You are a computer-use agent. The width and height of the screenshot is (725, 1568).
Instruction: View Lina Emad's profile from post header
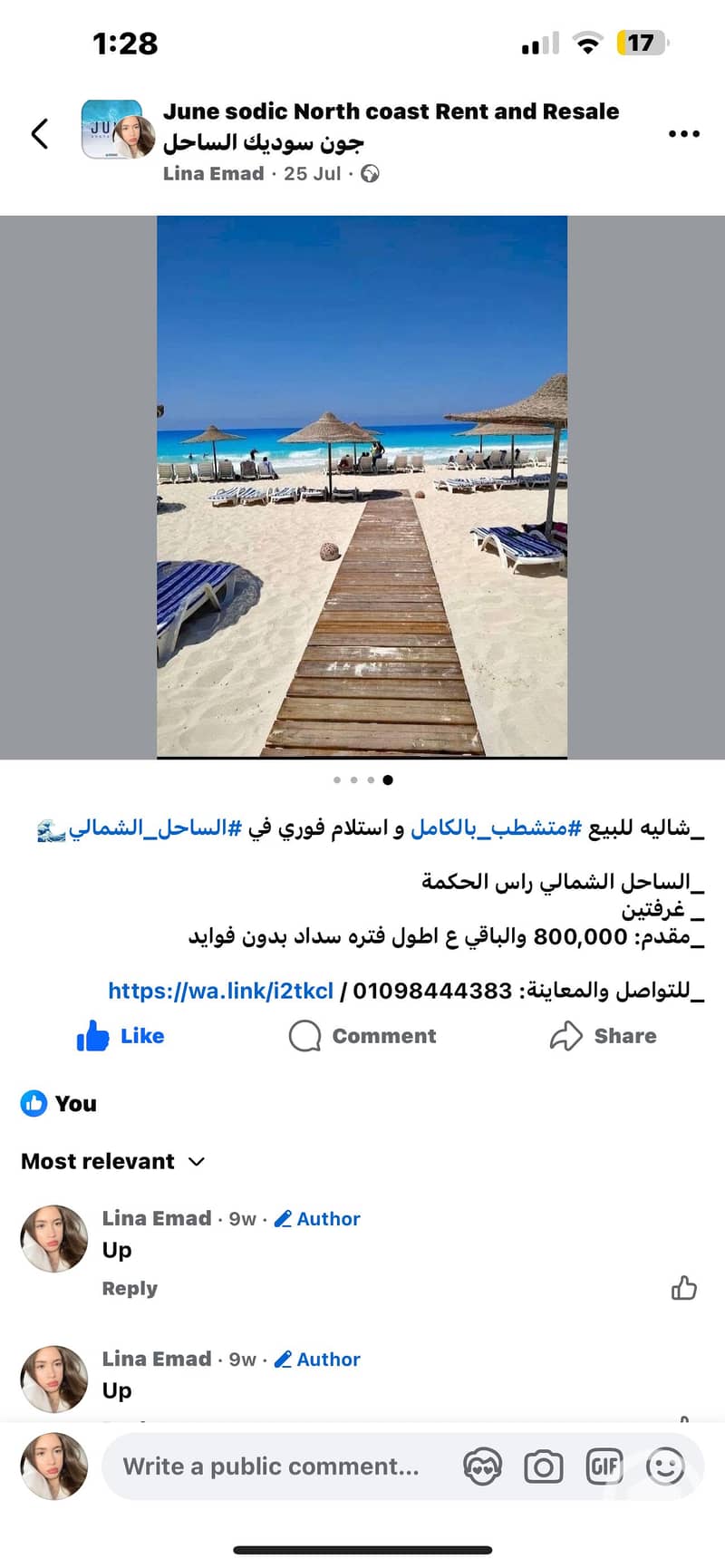point(213,174)
